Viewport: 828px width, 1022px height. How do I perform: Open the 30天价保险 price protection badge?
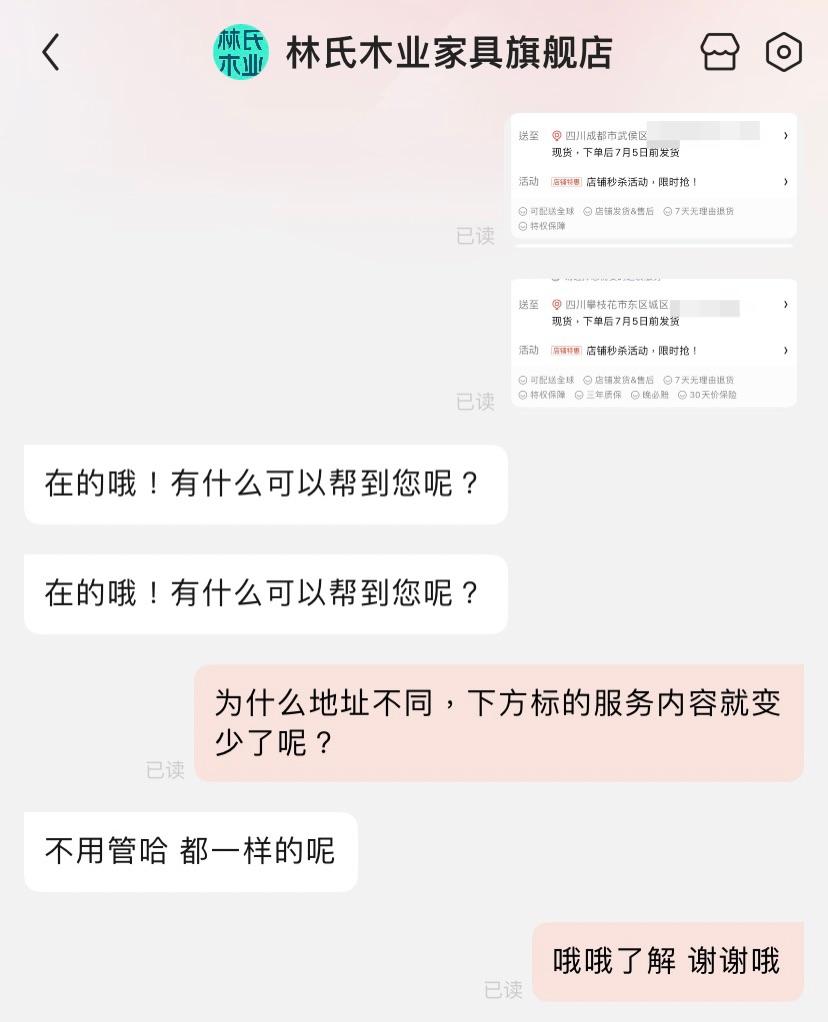[x=712, y=394]
